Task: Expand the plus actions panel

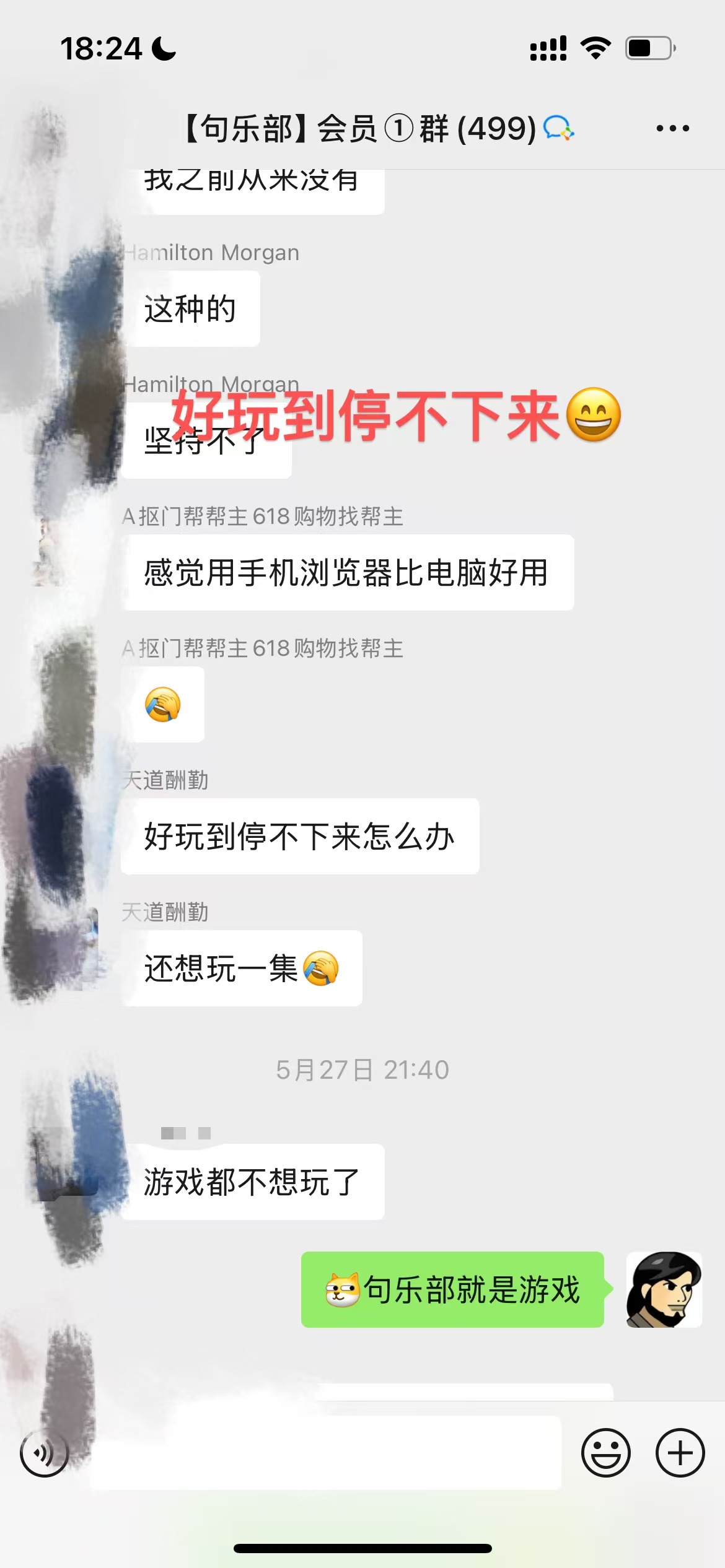Action: 680,1452
